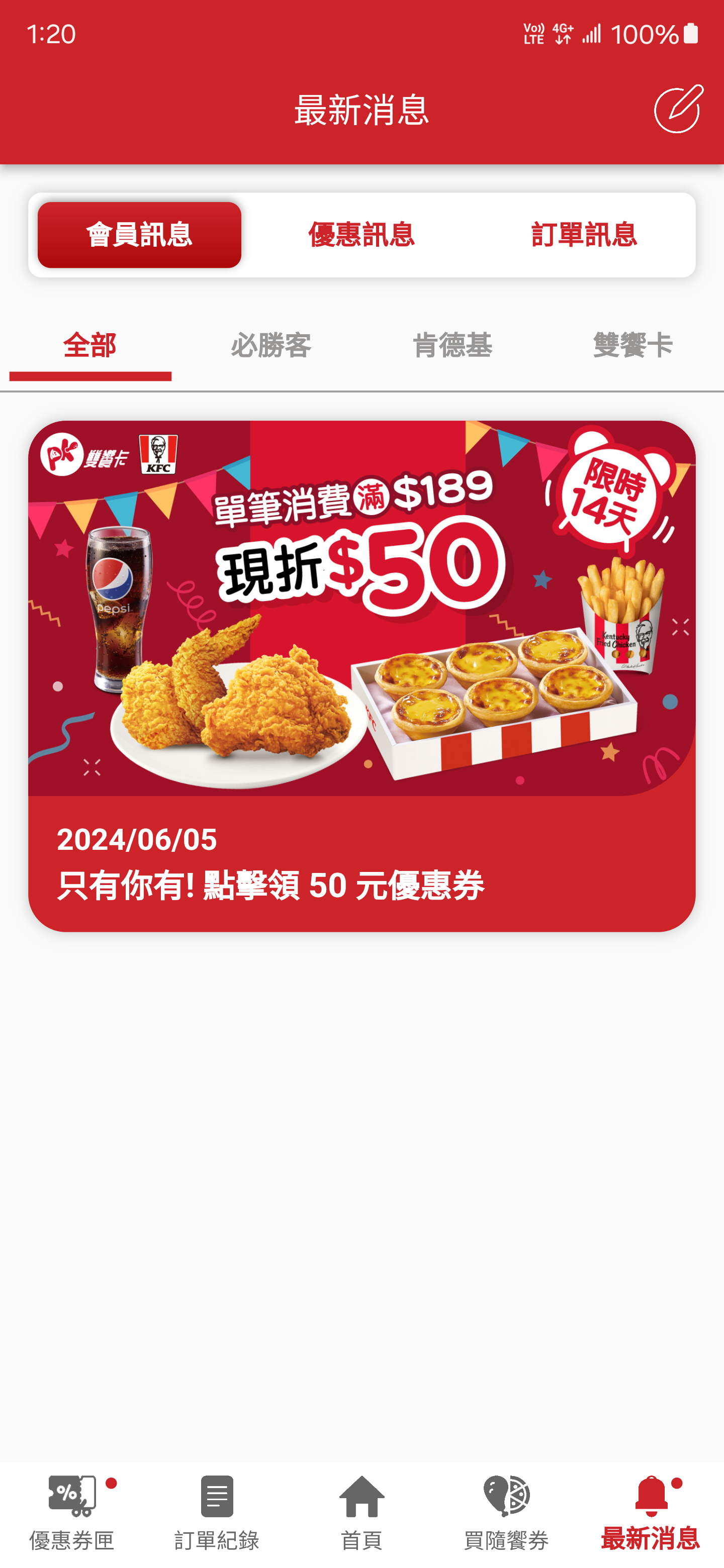Image resolution: width=724 pixels, height=1568 pixels.
Task: Open the 50 元優惠券 message card
Action: (x=361, y=675)
